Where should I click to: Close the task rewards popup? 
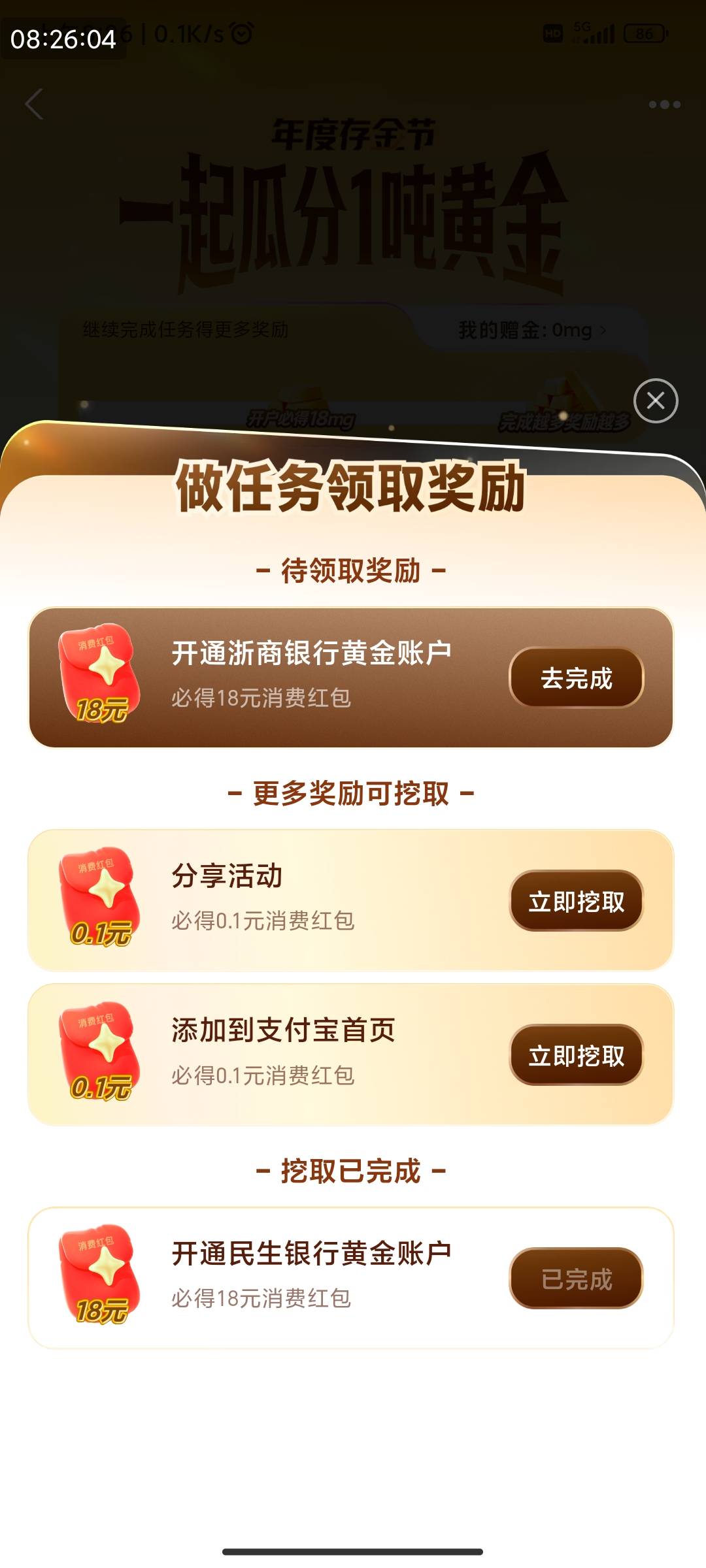click(x=656, y=400)
